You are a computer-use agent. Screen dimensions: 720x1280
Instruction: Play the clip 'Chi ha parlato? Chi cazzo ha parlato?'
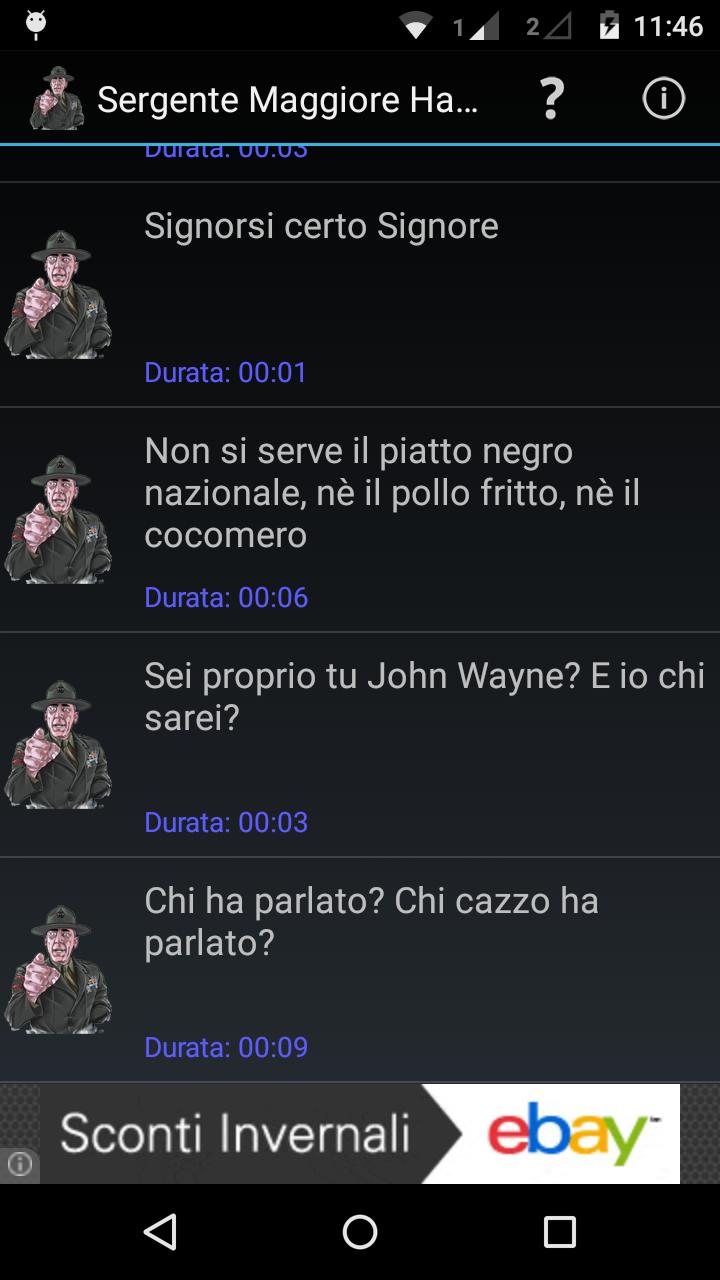373,922
